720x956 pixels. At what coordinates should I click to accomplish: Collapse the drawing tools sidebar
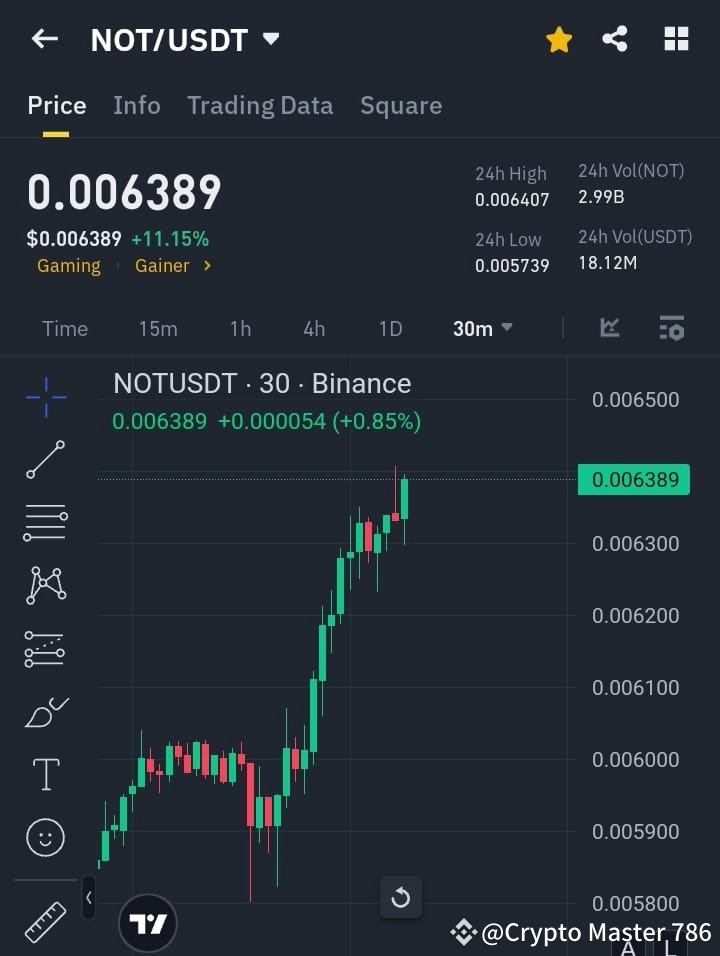[x=89, y=898]
